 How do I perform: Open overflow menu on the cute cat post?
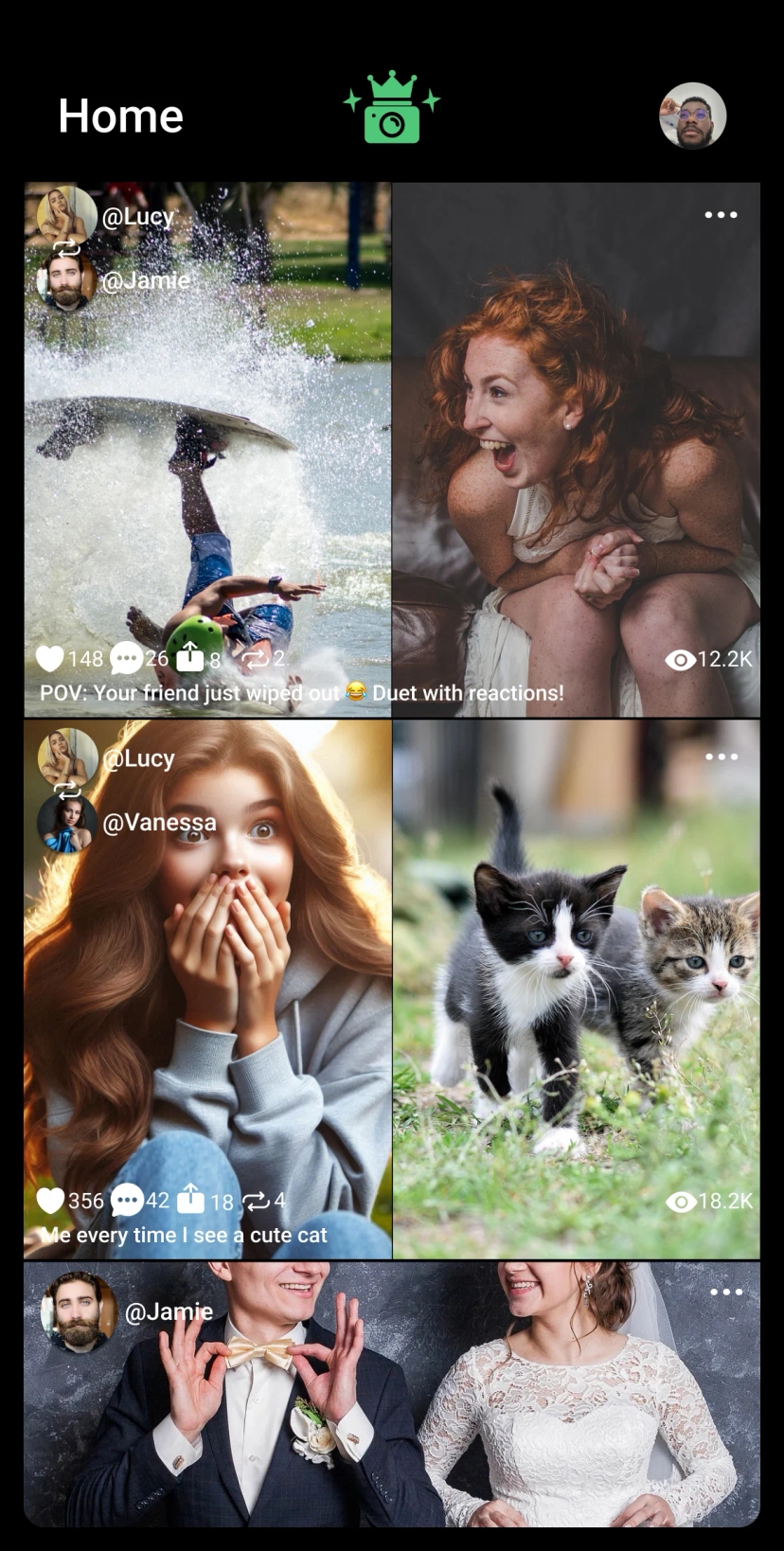[x=721, y=757]
